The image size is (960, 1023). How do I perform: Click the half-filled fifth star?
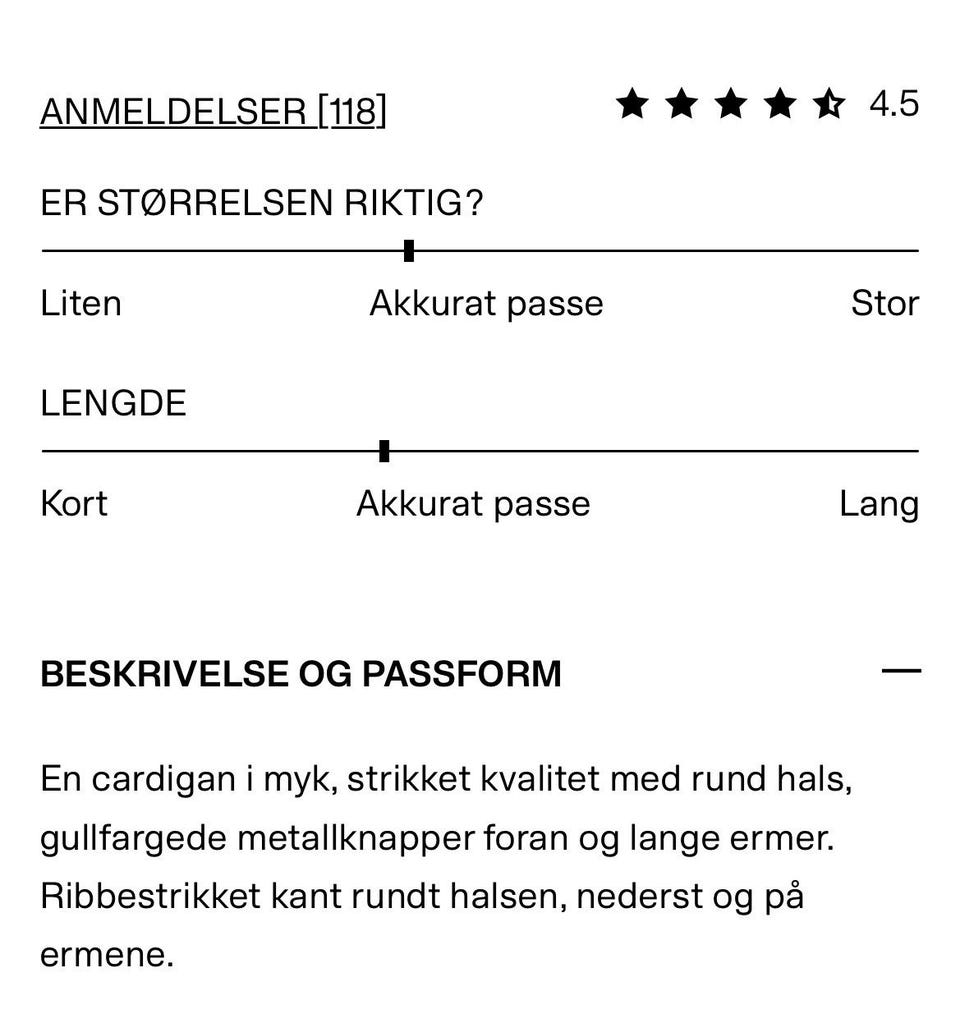pos(829,104)
